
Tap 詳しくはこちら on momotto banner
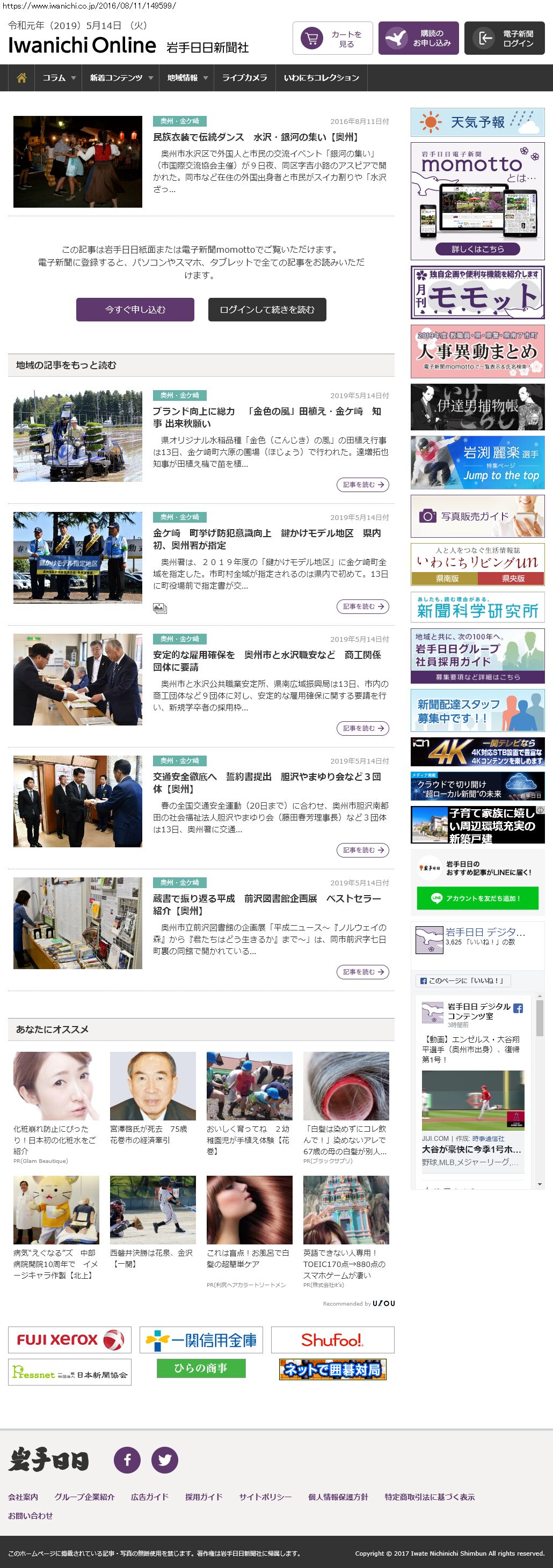point(477,249)
